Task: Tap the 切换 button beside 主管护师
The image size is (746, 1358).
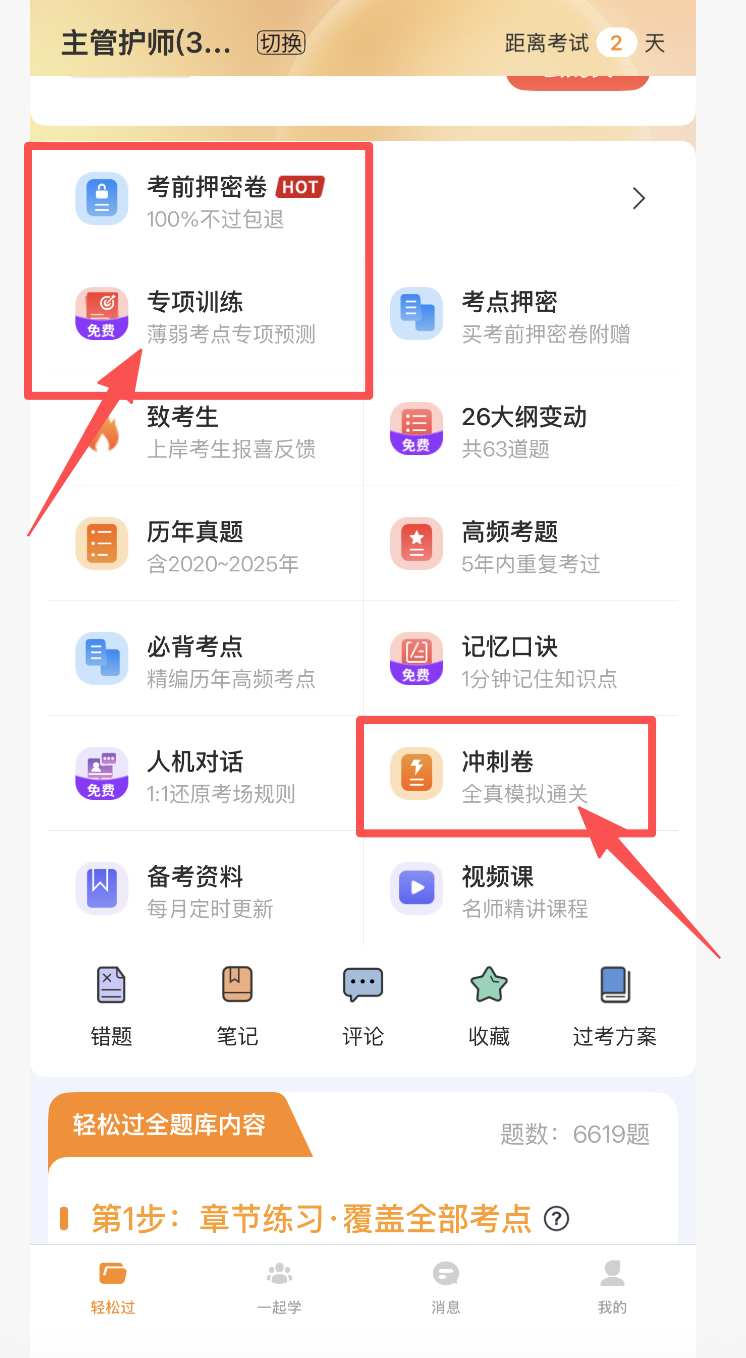Action: 281,43
